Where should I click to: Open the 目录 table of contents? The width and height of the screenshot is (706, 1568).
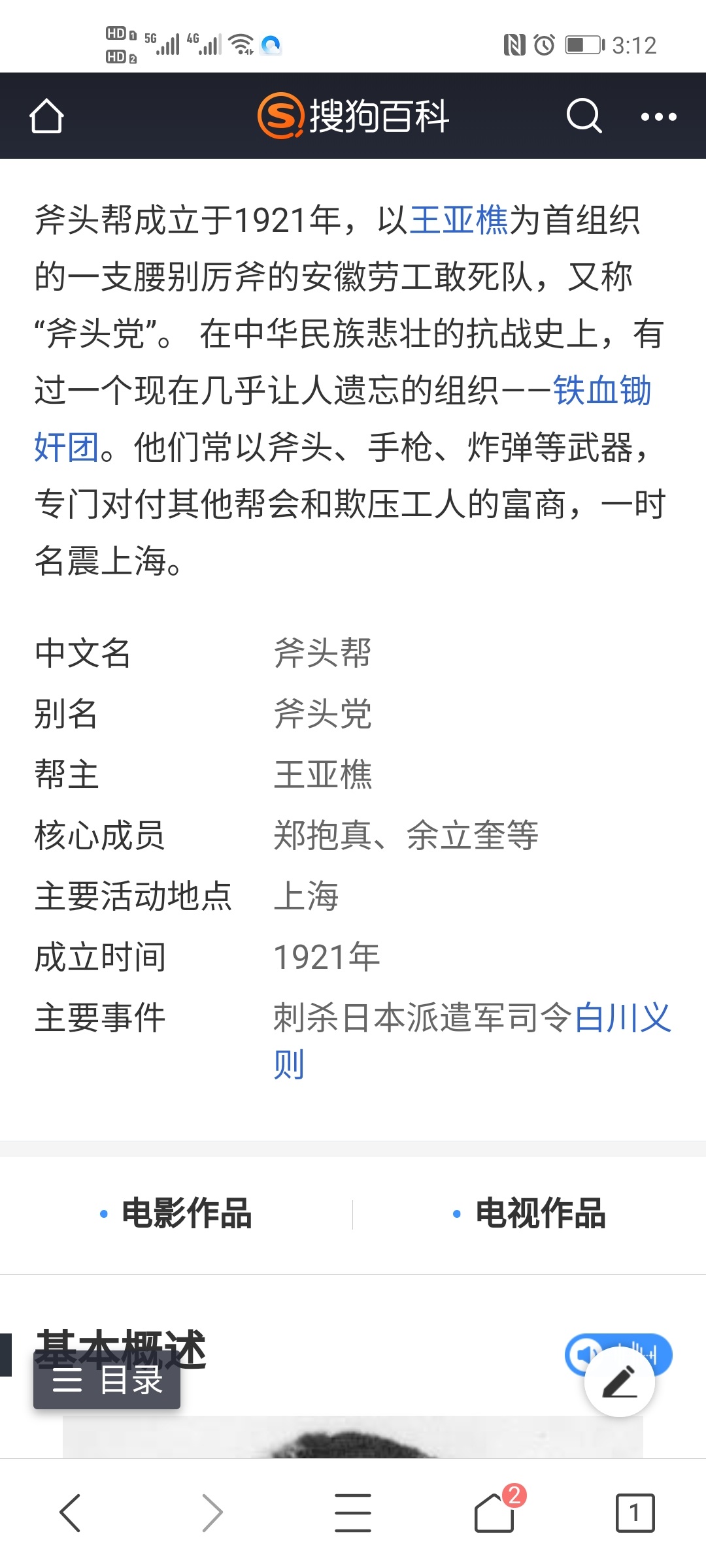coord(107,1379)
